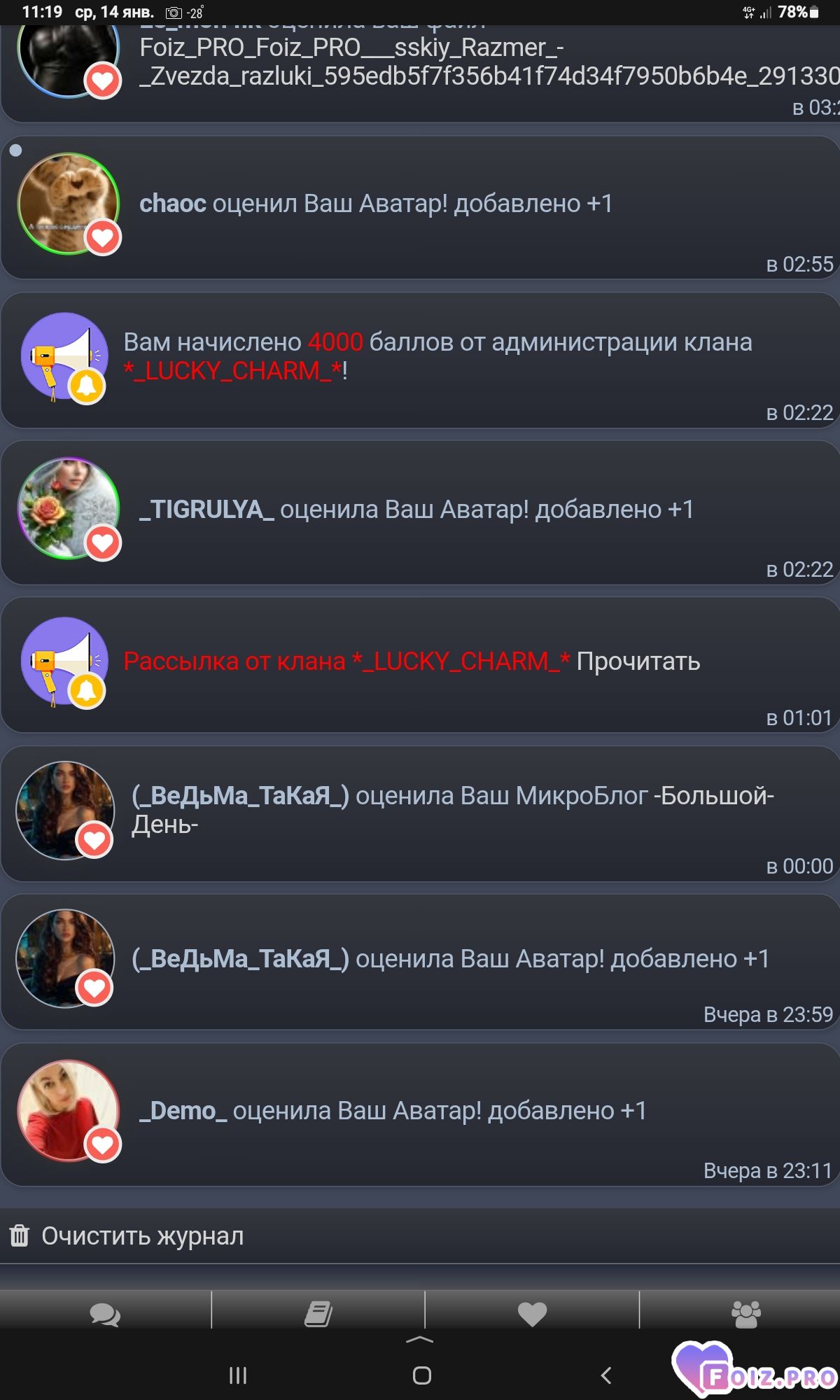Tap Очистить журнал to clear the log
This screenshot has height=1400, width=840.
142,1236
